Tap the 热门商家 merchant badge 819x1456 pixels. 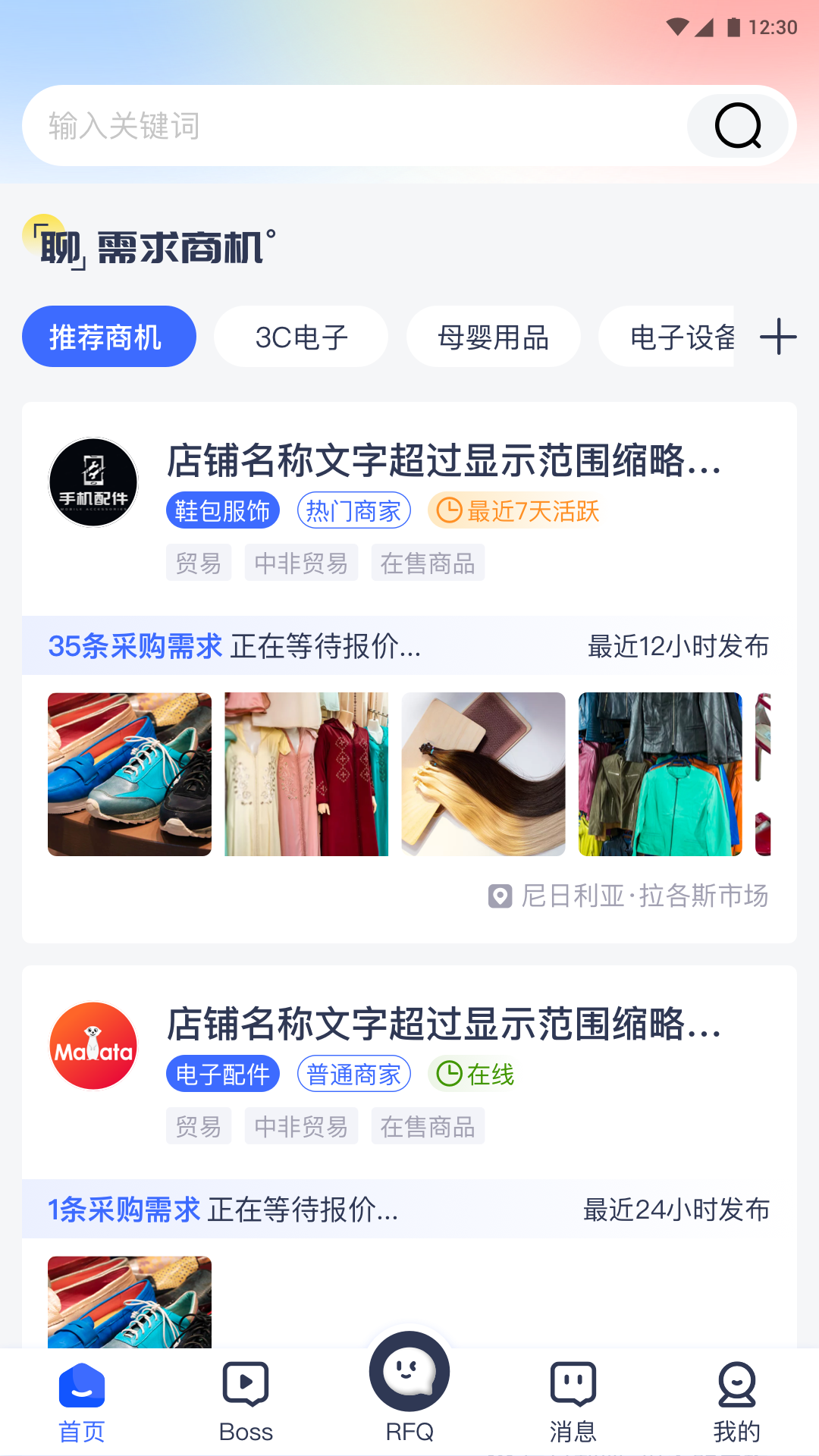tap(353, 510)
